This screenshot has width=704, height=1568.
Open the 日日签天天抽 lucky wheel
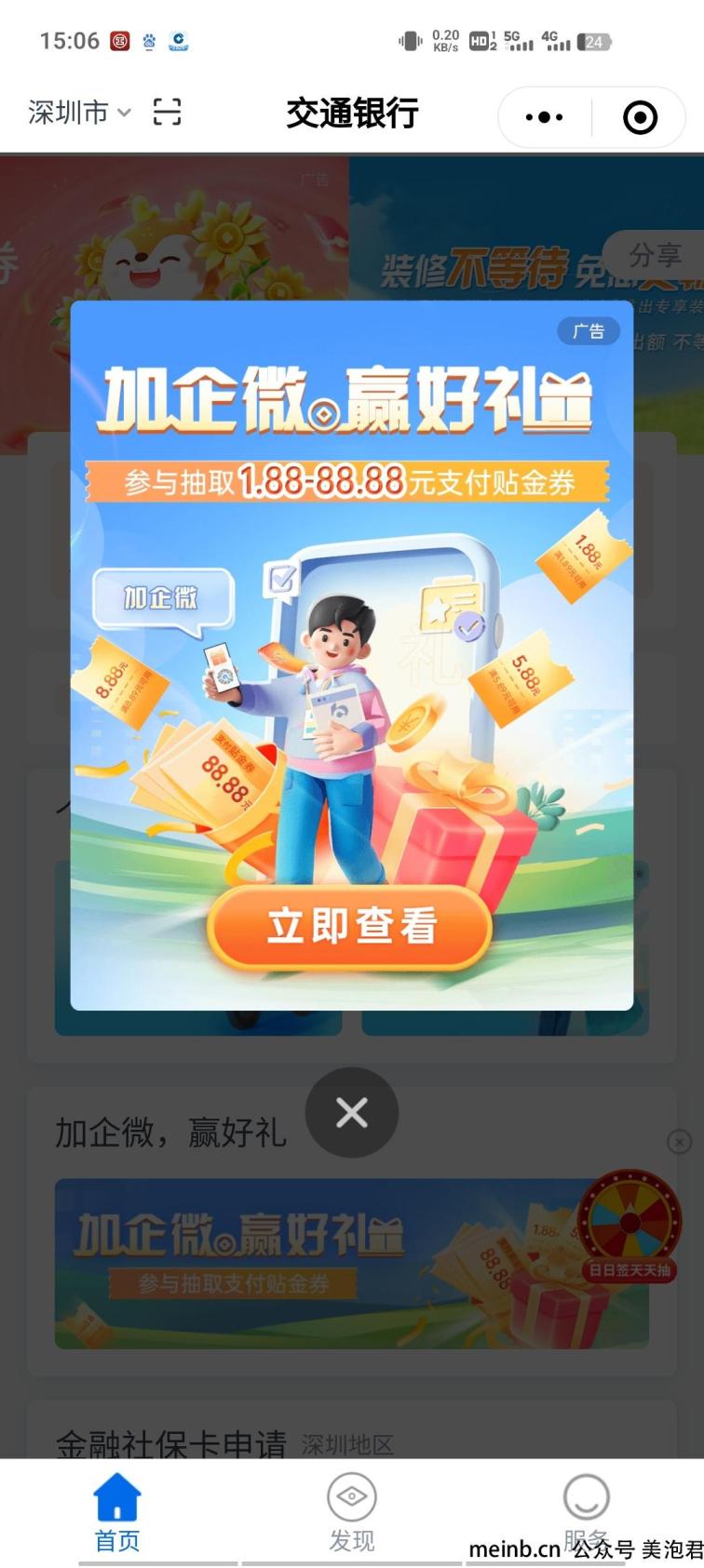630,1228
